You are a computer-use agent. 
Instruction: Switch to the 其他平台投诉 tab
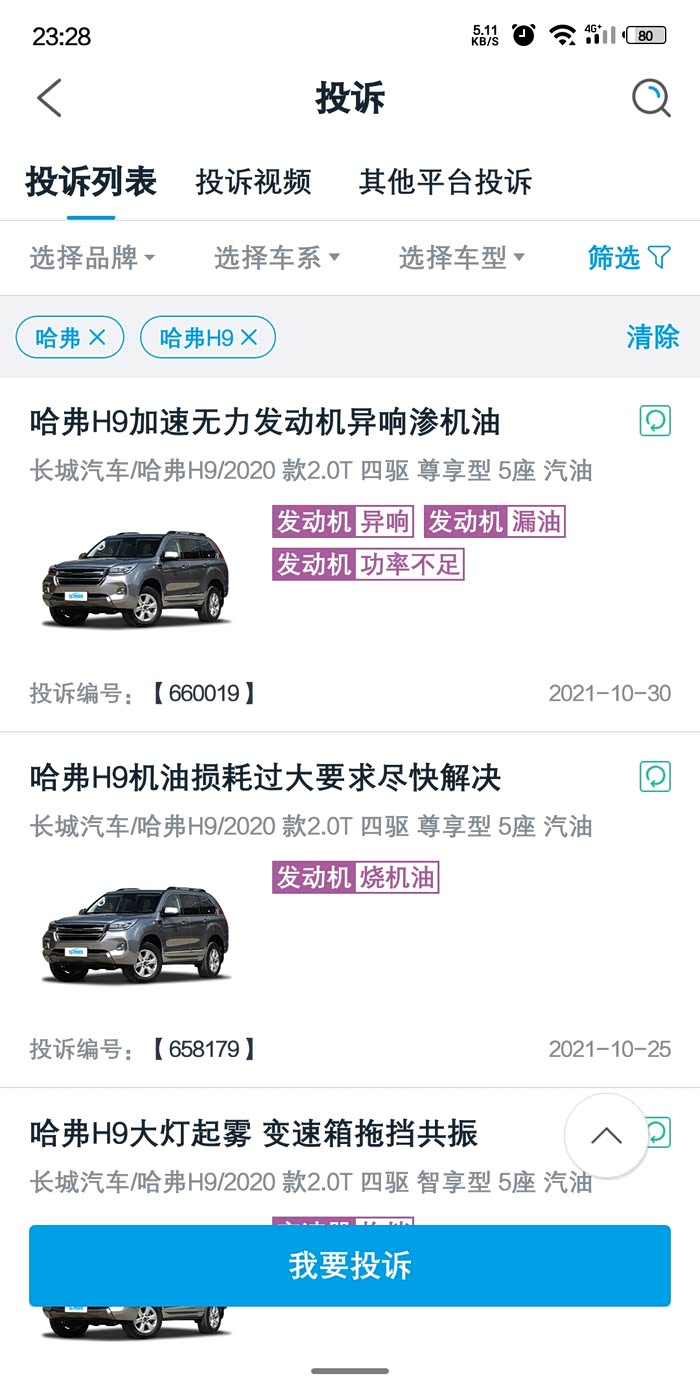445,182
